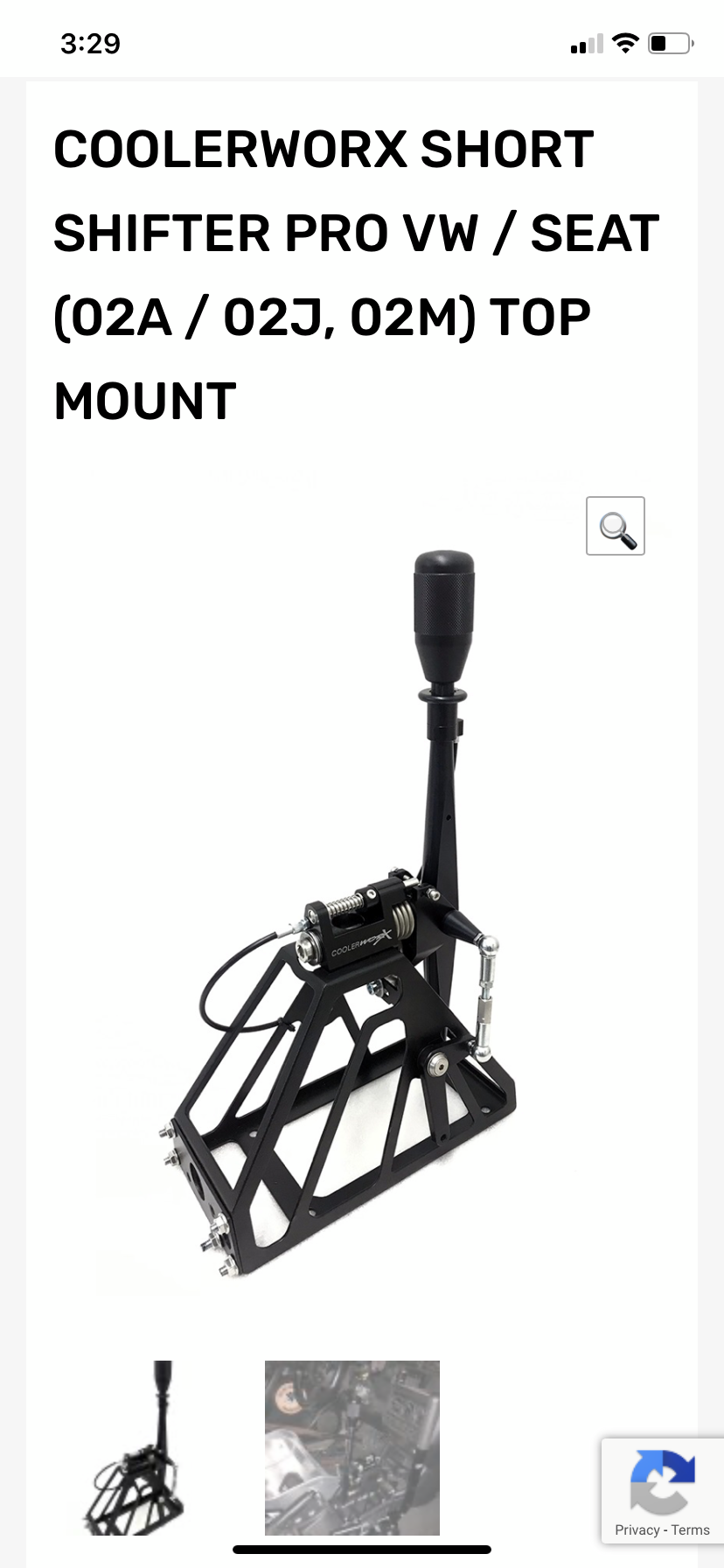Select the installed-in-car gallery thumbnail
The height and width of the screenshot is (1568, 724).
click(x=352, y=1447)
